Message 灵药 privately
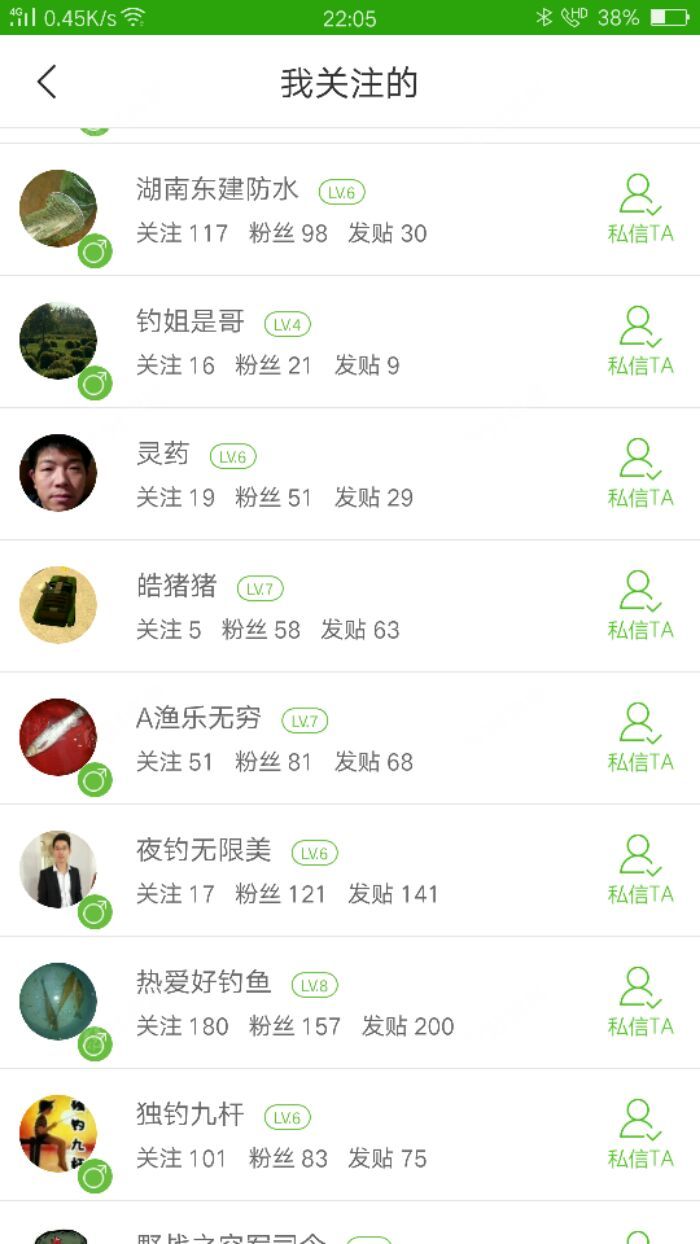Viewport: 700px width, 1244px height. click(x=640, y=474)
